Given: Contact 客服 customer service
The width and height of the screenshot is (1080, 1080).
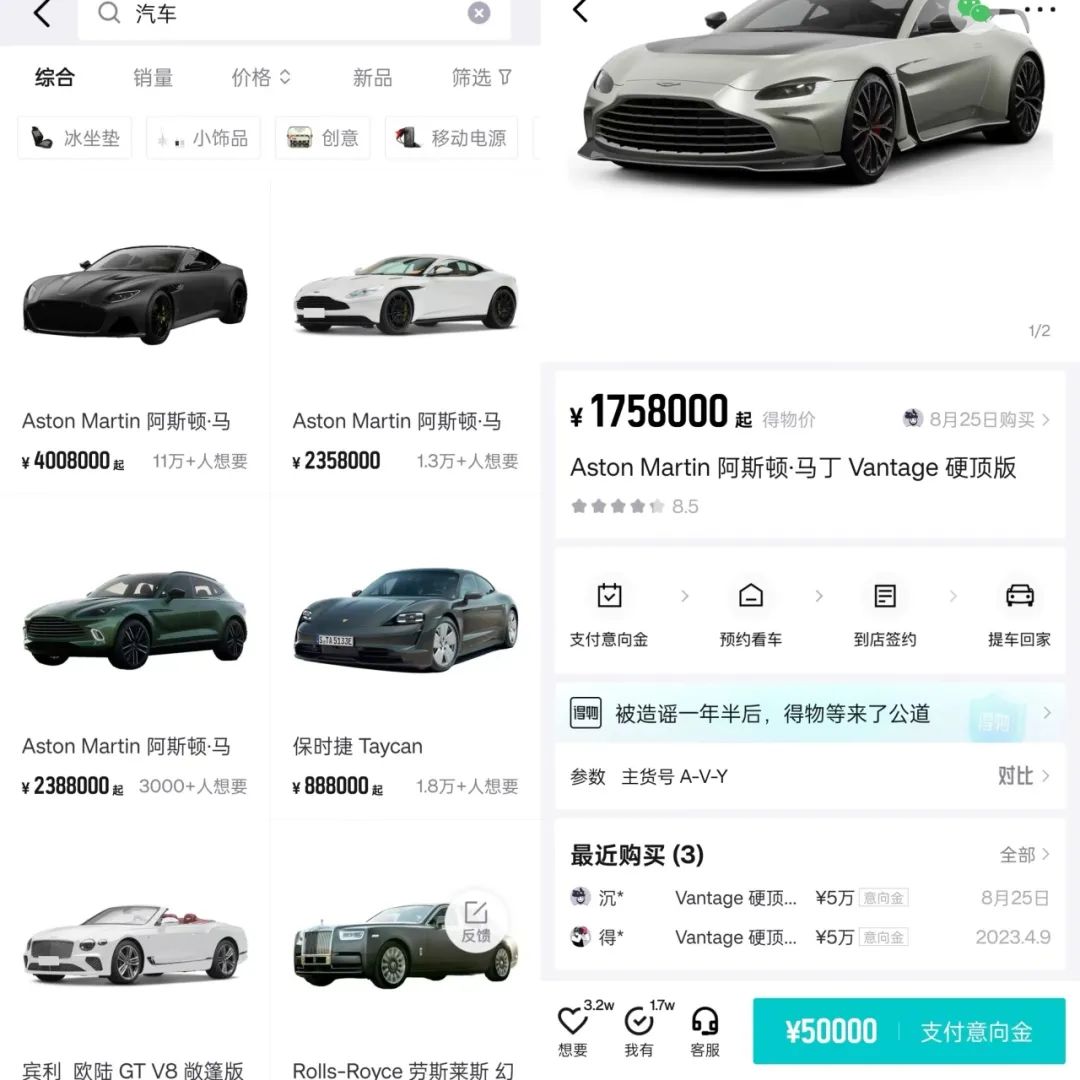Looking at the screenshot, I should (x=705, y=1031).
